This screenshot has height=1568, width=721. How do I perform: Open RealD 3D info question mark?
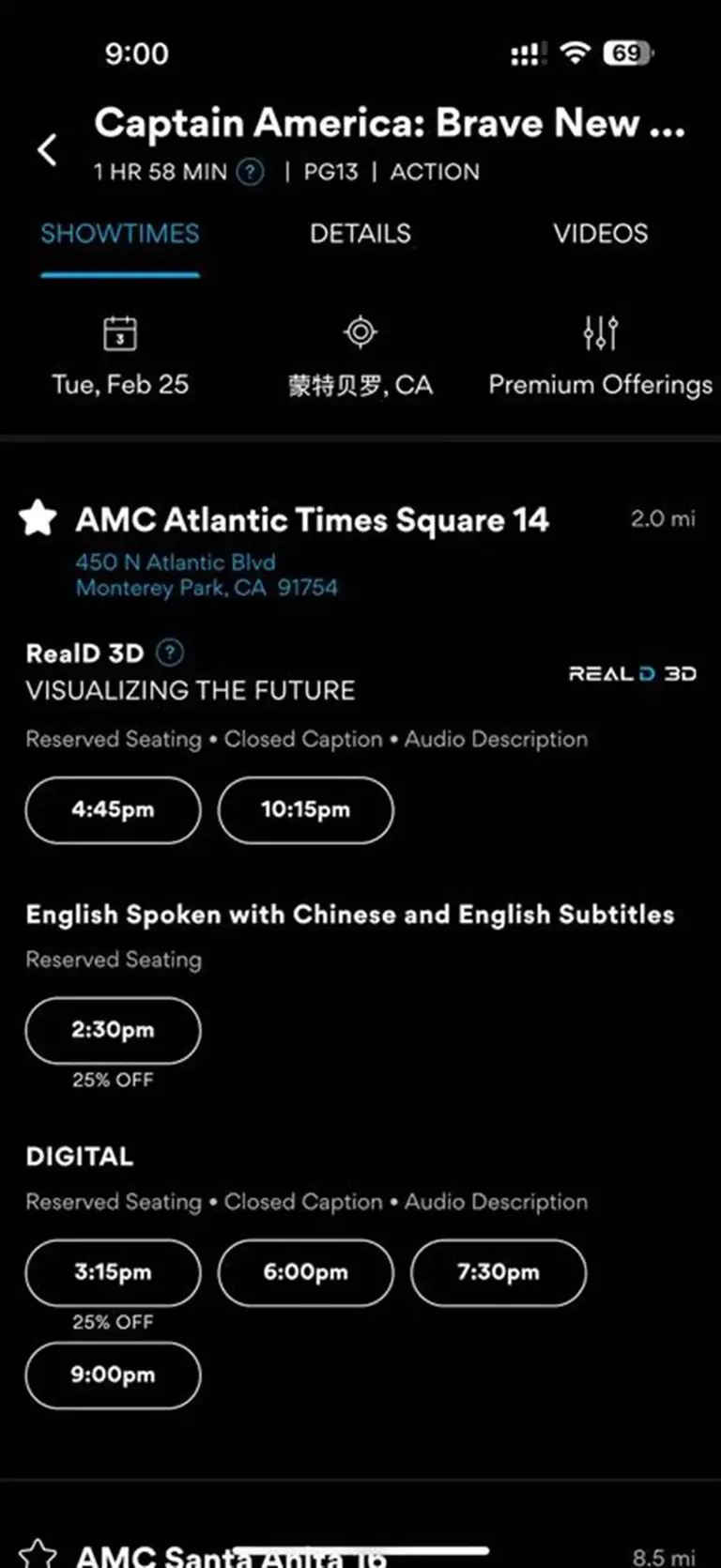tap(170, 653)
